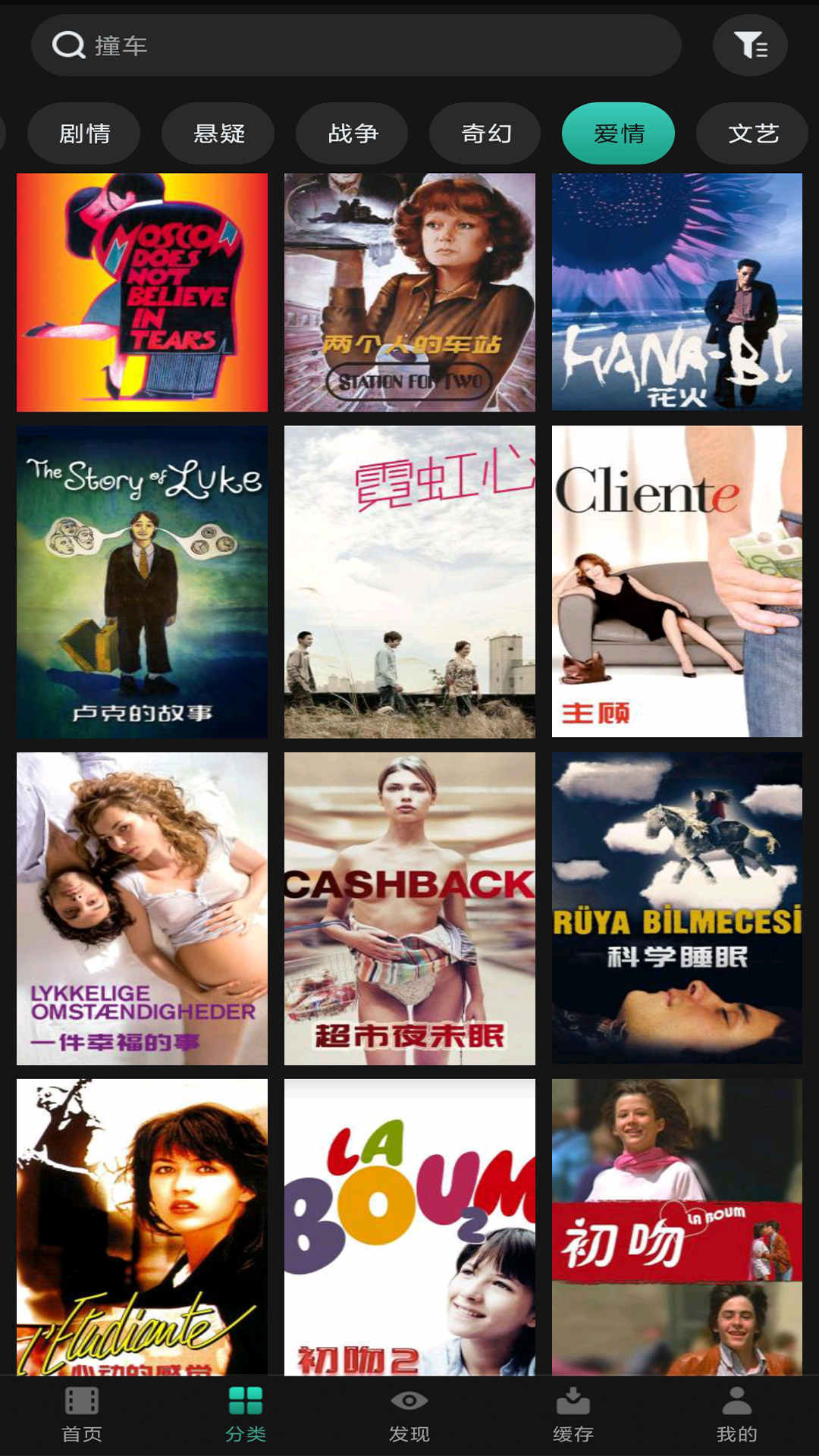Open the Moscow Does Not Believe in Tears poster
The image size is (819, 1456).
[142, 292]
